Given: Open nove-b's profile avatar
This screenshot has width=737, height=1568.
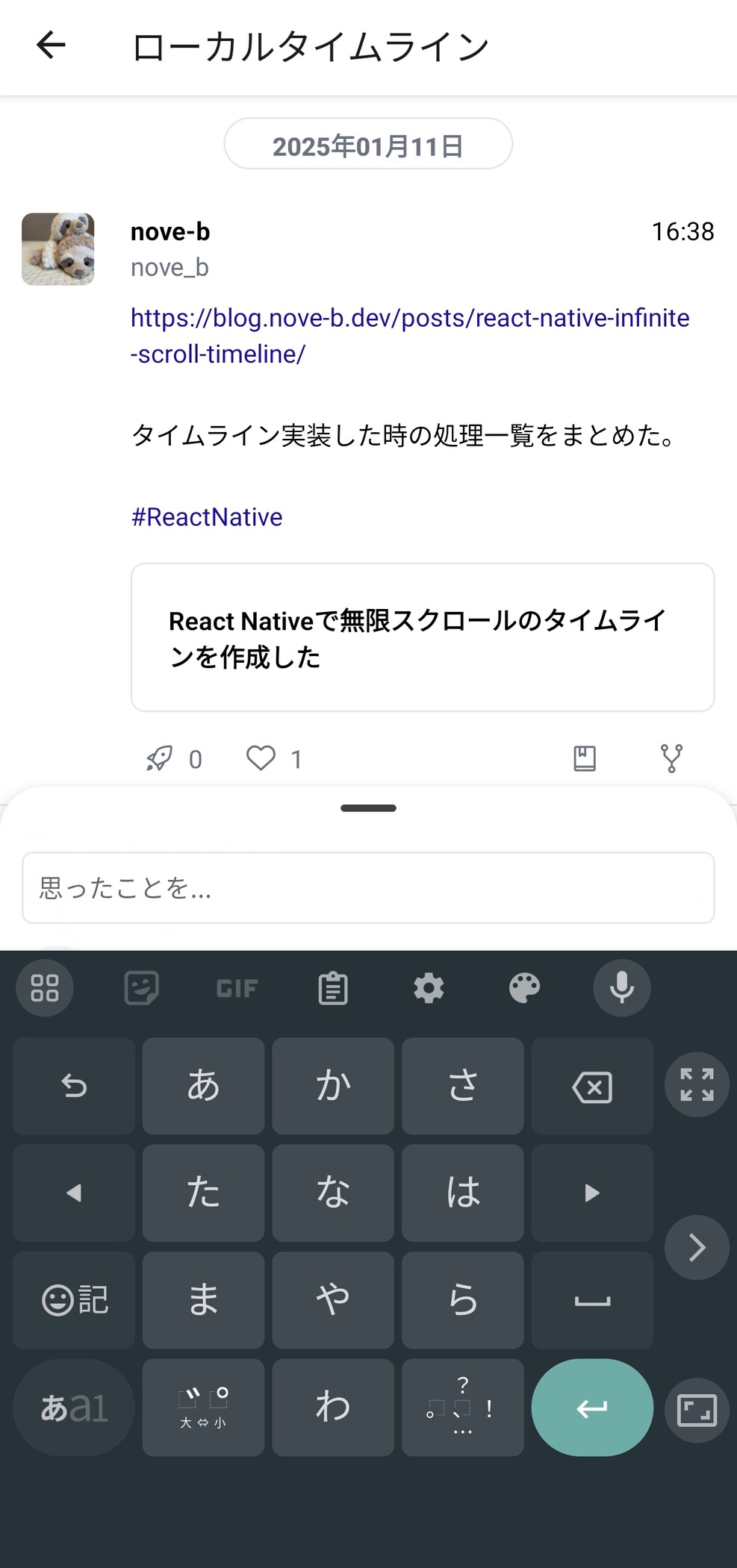Looking at the screenshot, I should point(58,249).
